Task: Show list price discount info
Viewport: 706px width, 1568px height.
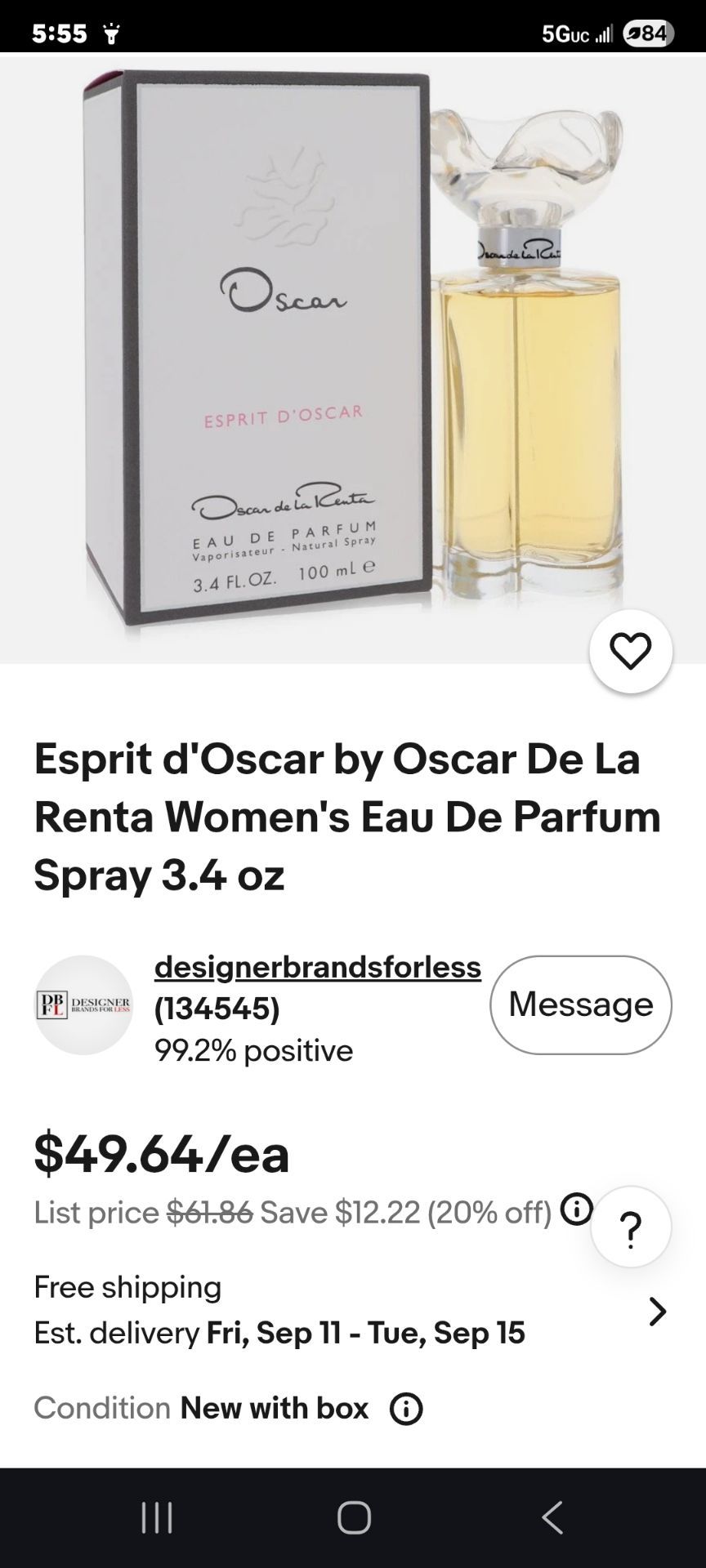Action: (x=576, y=1209)
